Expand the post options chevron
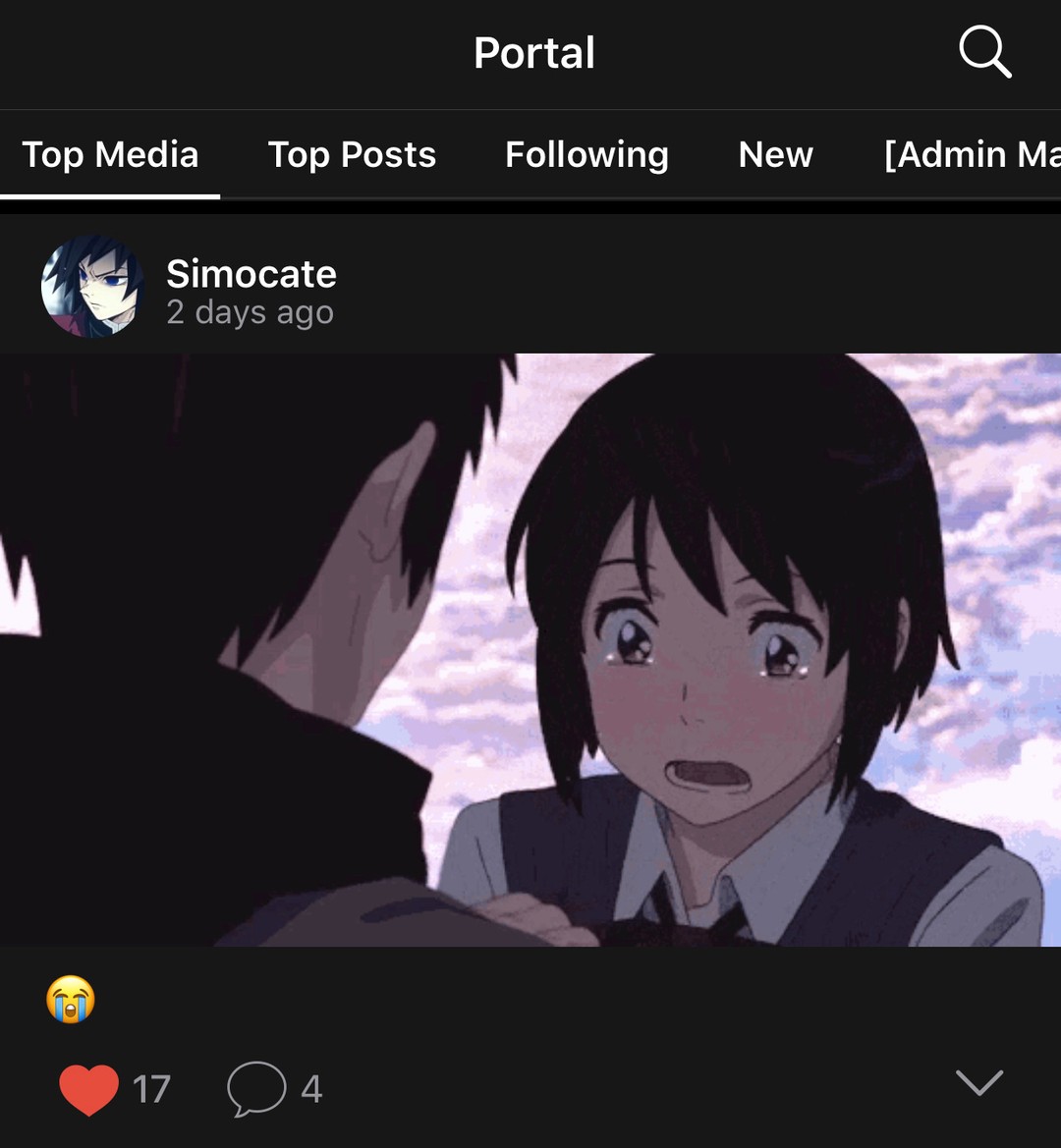The height and width of the screenshot is (1148, 1061). 978,1082
